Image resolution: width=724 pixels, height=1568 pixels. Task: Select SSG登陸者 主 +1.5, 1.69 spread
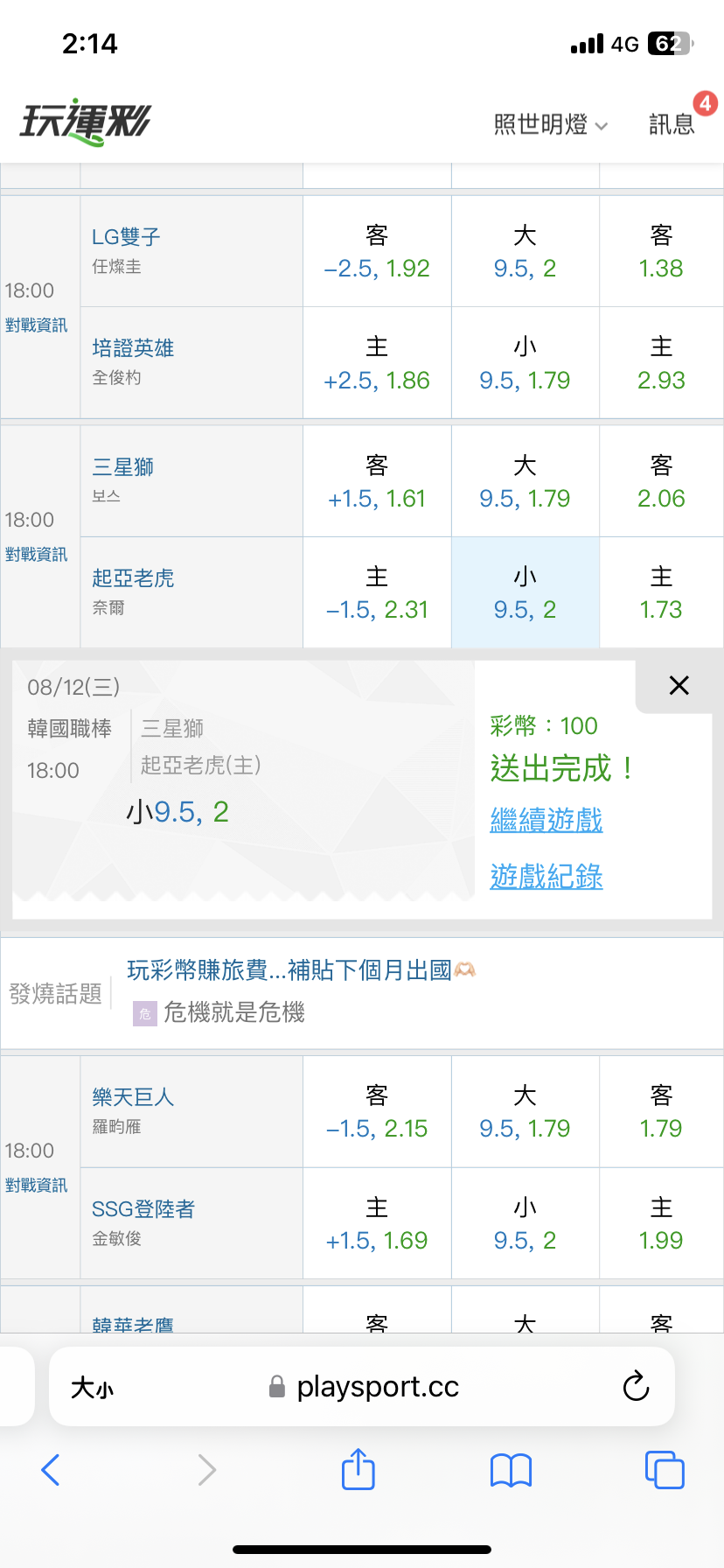(x=377, y=1223)
